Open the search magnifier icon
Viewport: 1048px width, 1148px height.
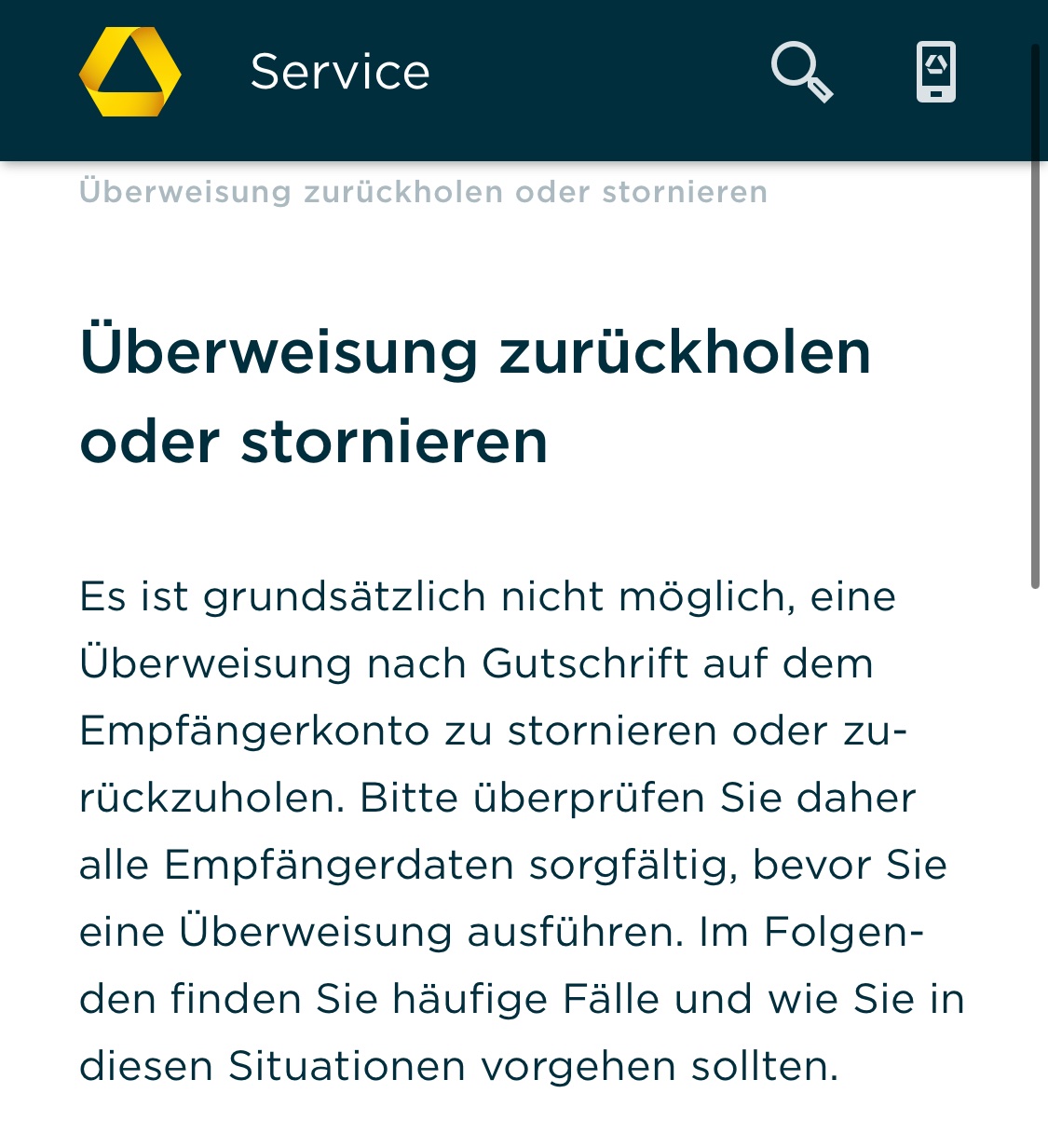point(801,72)
